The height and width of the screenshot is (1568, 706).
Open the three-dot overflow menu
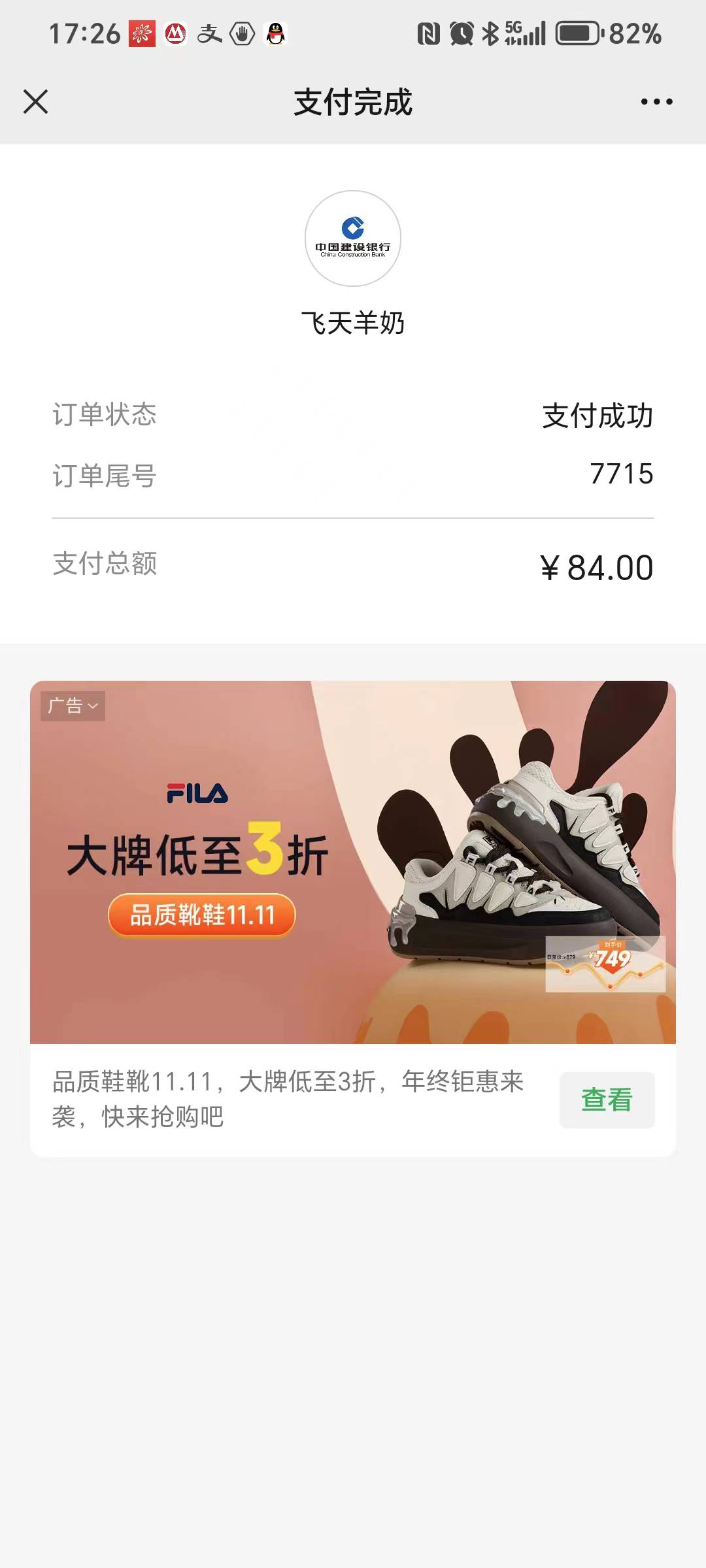[x=656, y=102]
